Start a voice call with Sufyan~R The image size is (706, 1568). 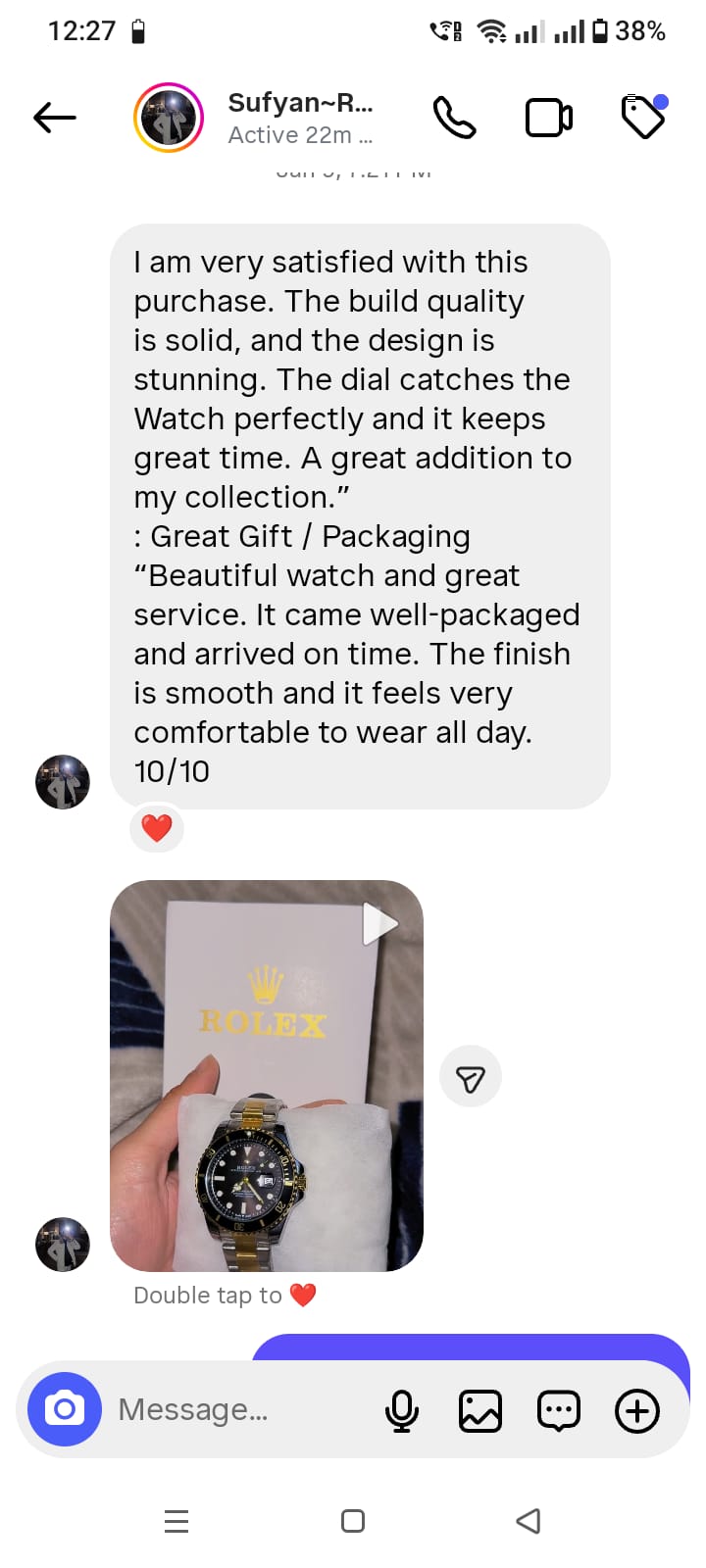(454, 118)
